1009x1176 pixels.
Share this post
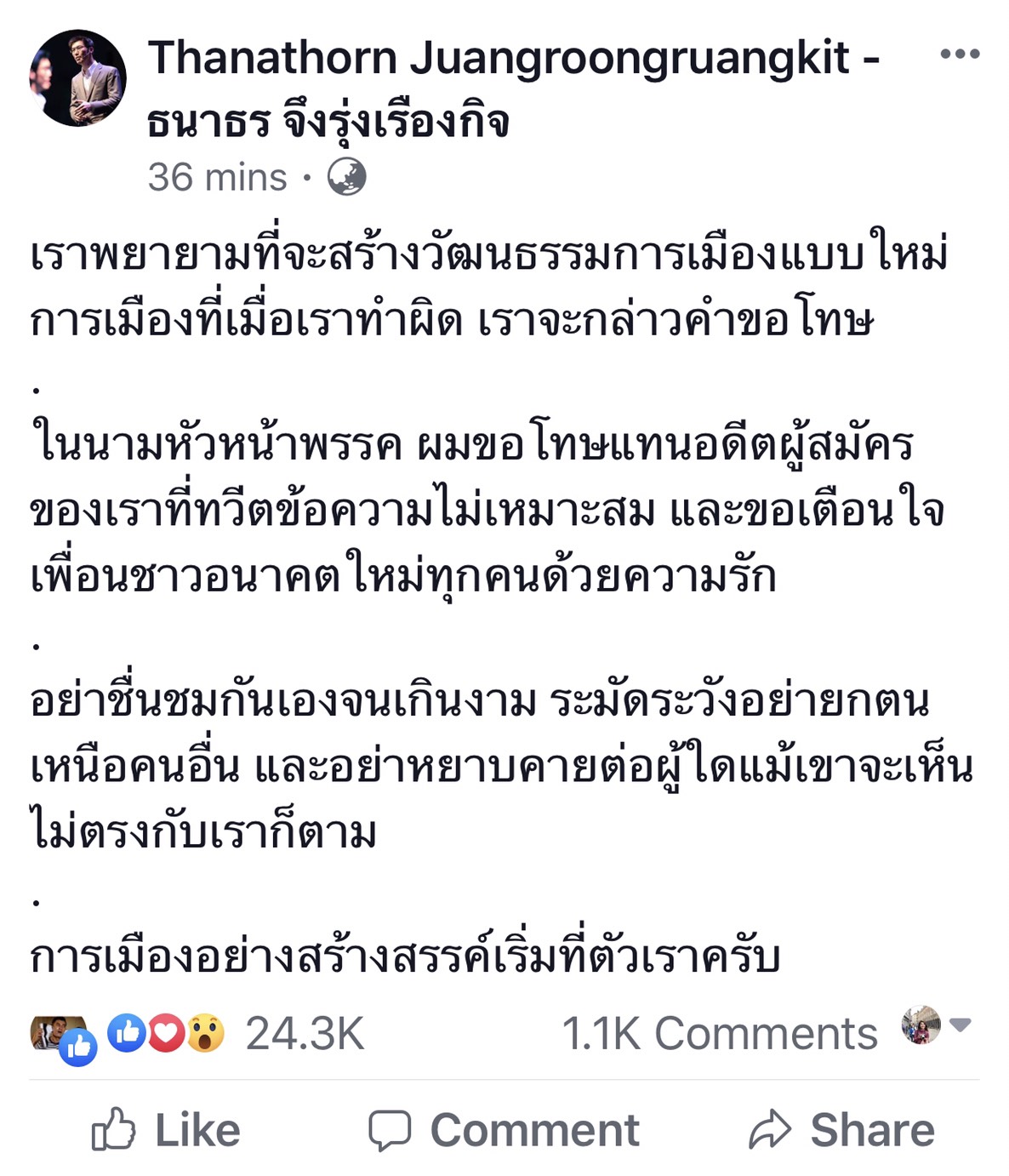pos(841,1130)
